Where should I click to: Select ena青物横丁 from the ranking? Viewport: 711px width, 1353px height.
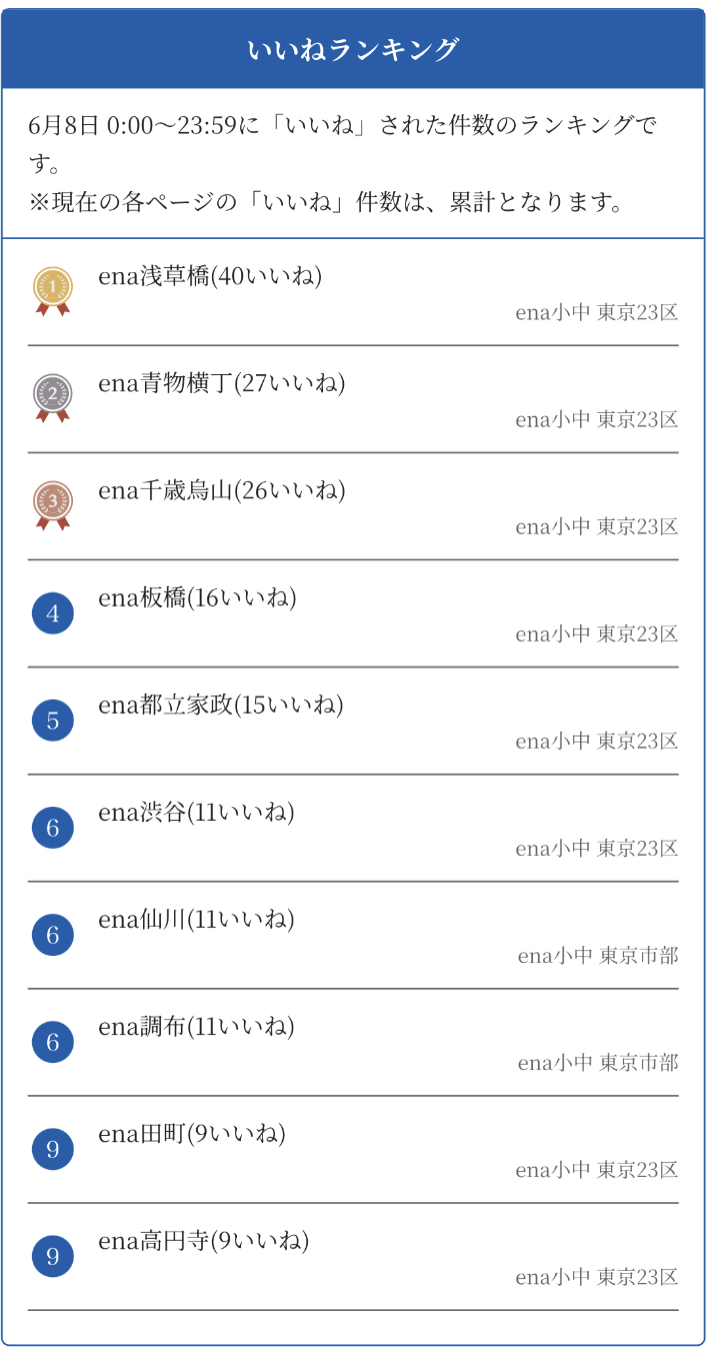[221, 384]
